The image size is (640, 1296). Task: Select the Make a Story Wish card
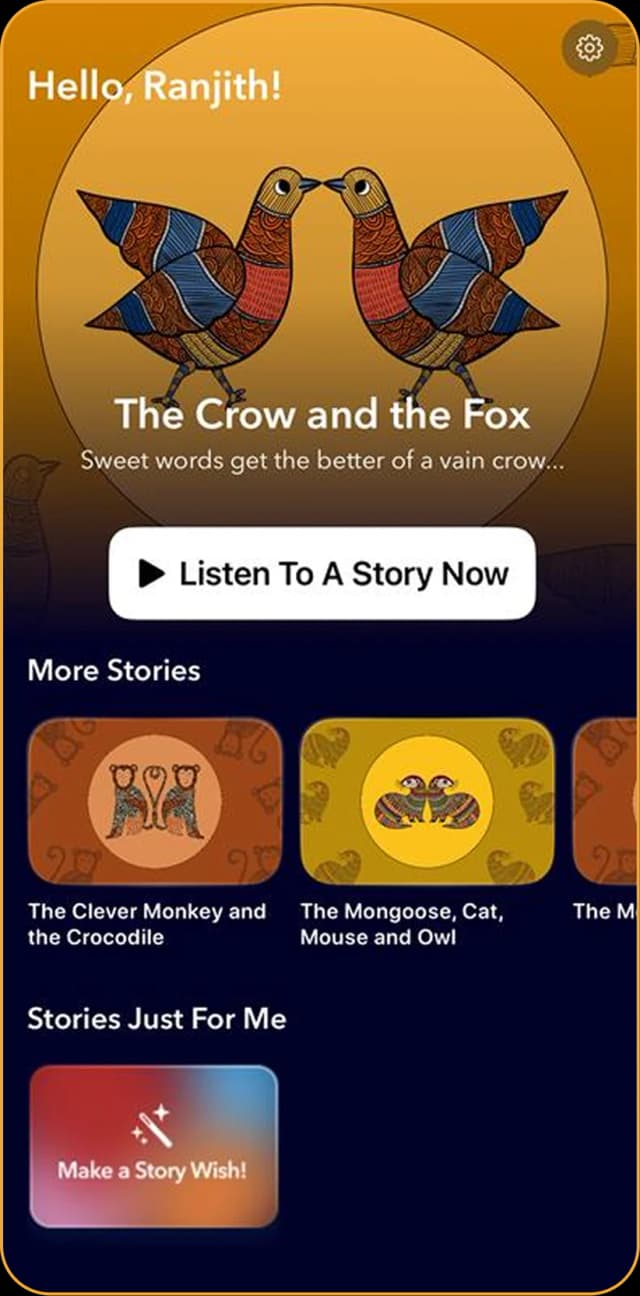(x=153, y=1146)
